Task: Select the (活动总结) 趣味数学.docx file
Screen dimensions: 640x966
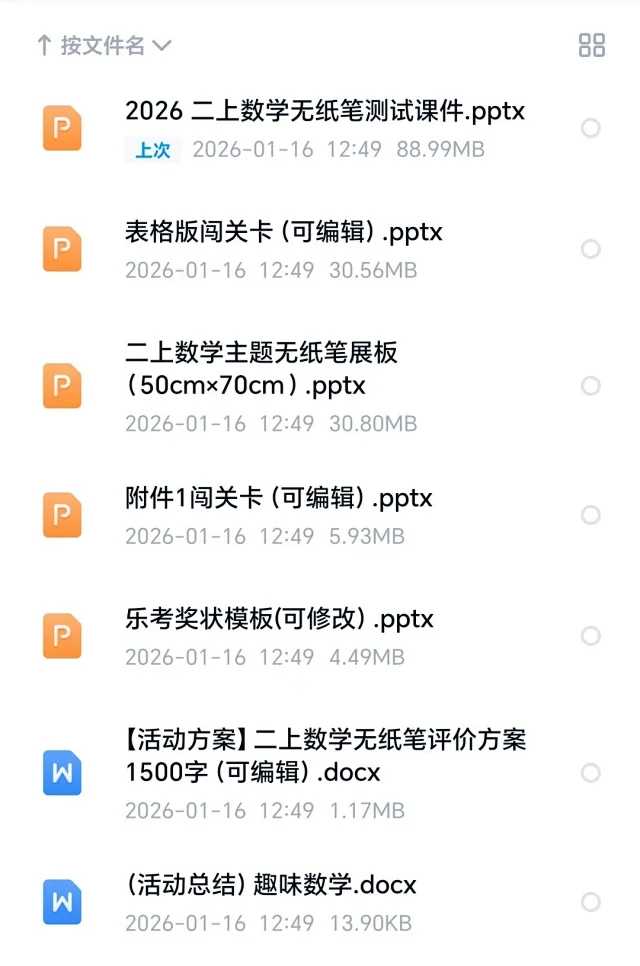Action: coord(591,902)
